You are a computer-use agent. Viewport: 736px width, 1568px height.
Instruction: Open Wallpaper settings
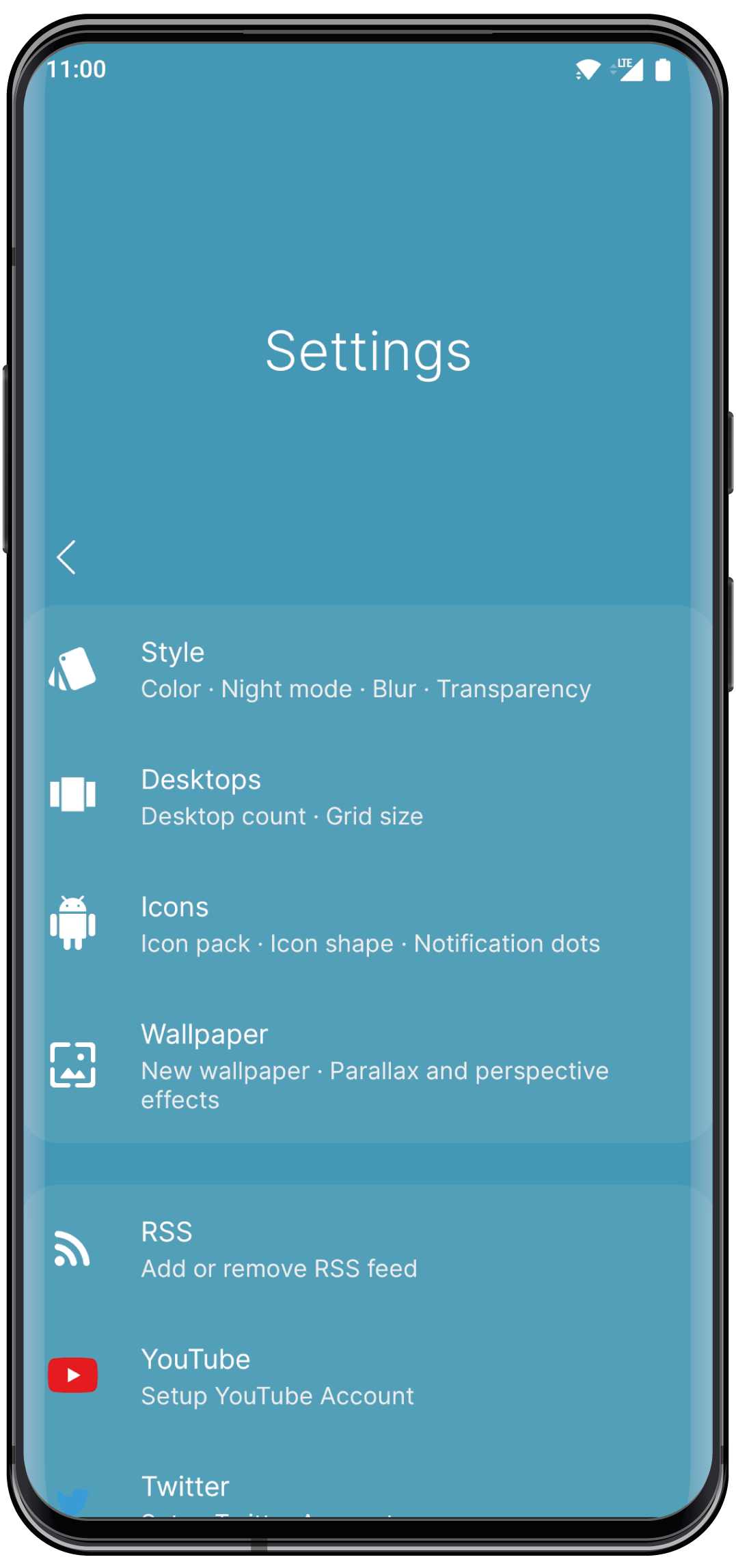point(368,1065)
